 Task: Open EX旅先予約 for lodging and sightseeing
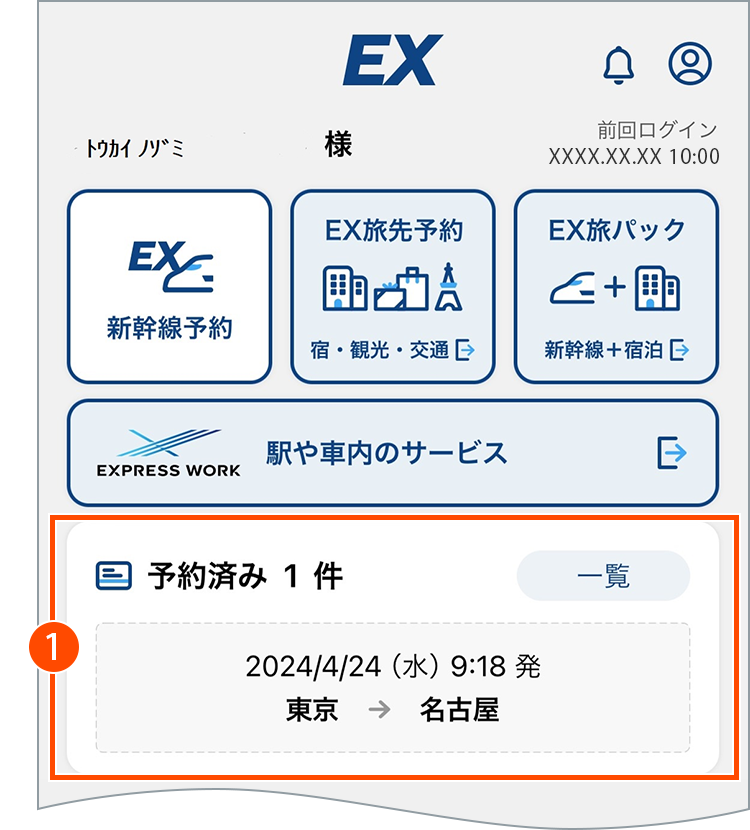tap(393, 286)
